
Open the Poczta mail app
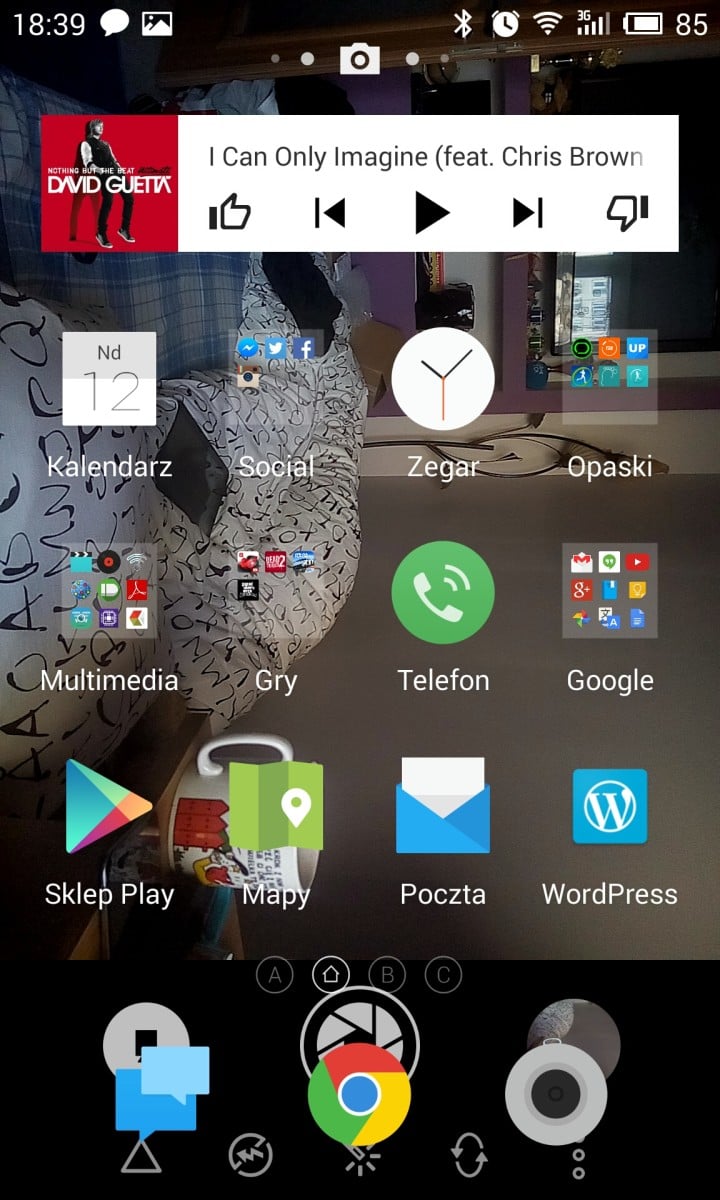coord(443,806)
